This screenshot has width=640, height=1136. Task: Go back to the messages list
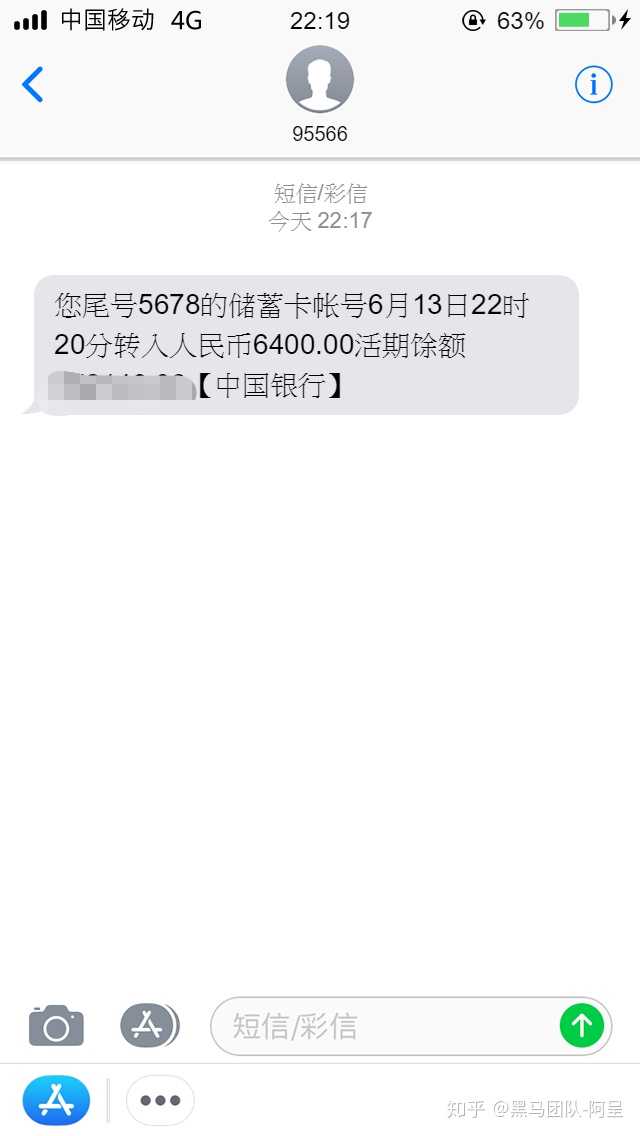(33, 85)
